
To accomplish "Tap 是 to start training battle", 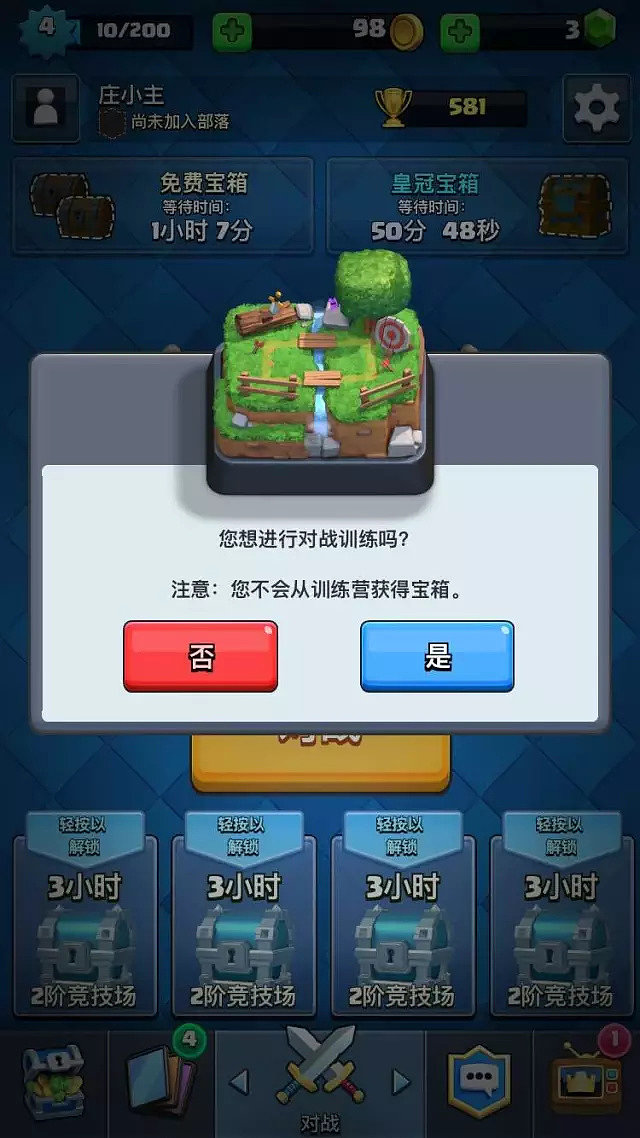I will (437, 656).
